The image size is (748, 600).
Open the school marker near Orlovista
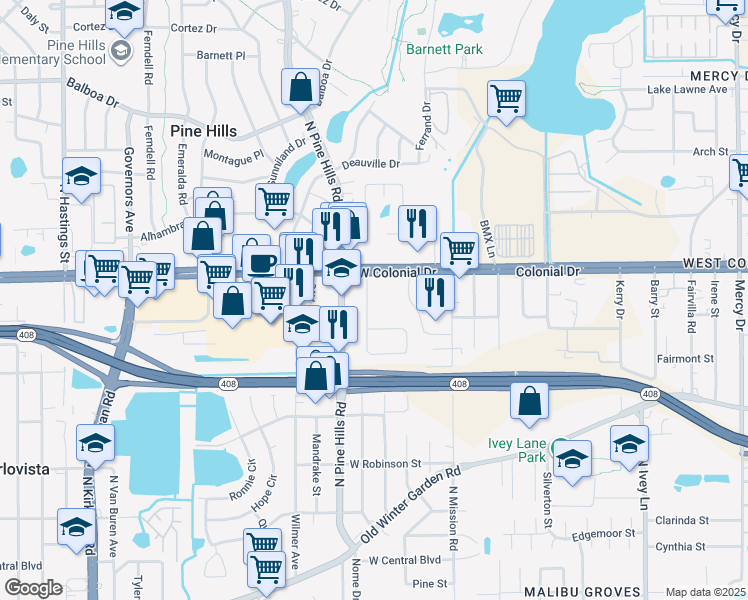94,445
